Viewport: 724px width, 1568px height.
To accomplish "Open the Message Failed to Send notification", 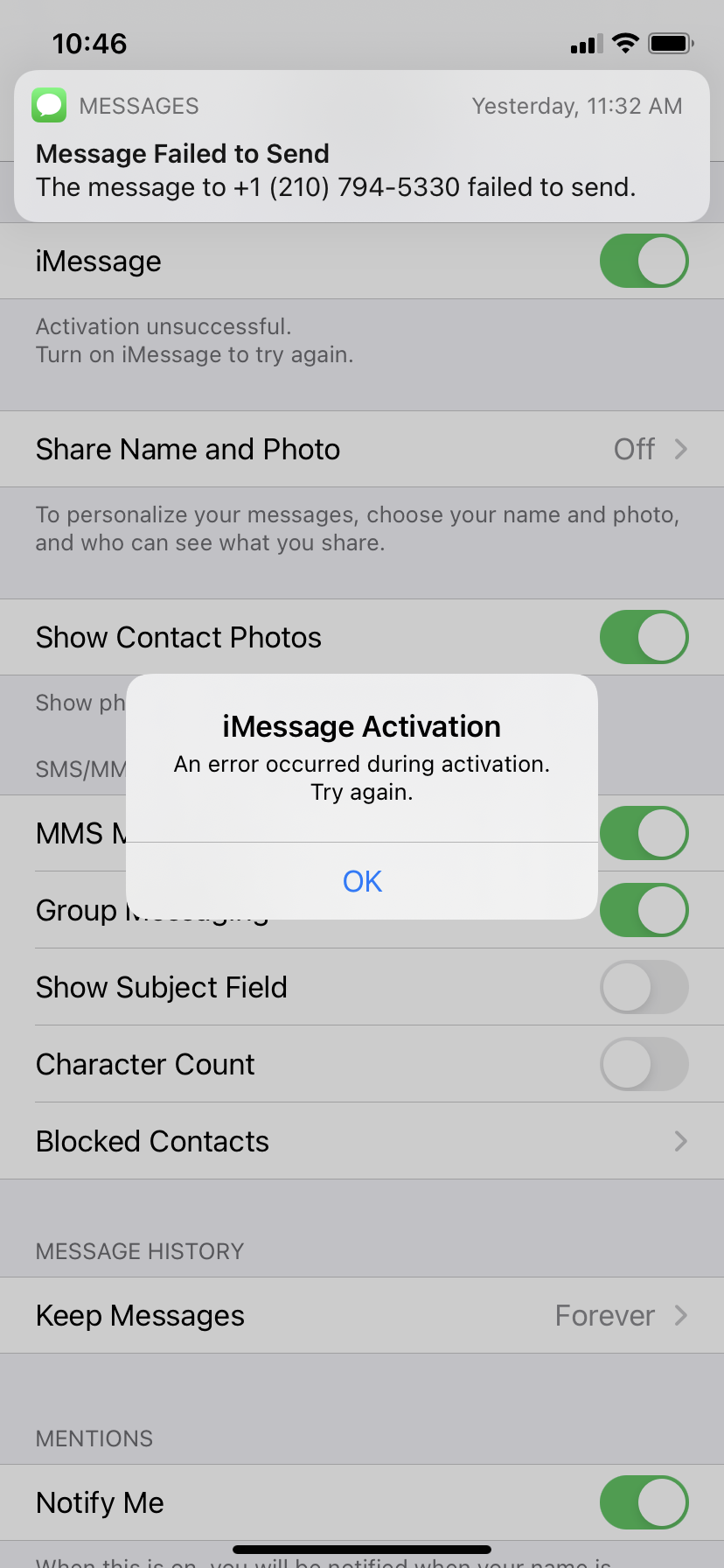I will (362, 146).
